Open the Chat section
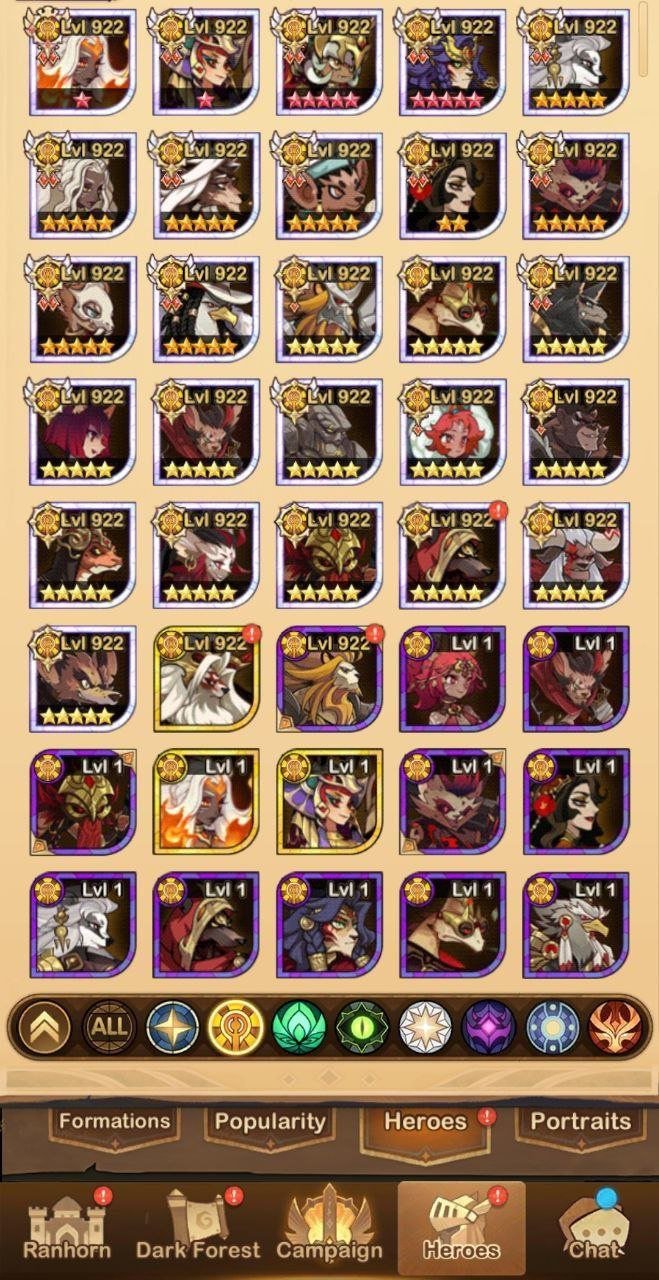Screen dimensions: 659x1280 [594, 1228]
